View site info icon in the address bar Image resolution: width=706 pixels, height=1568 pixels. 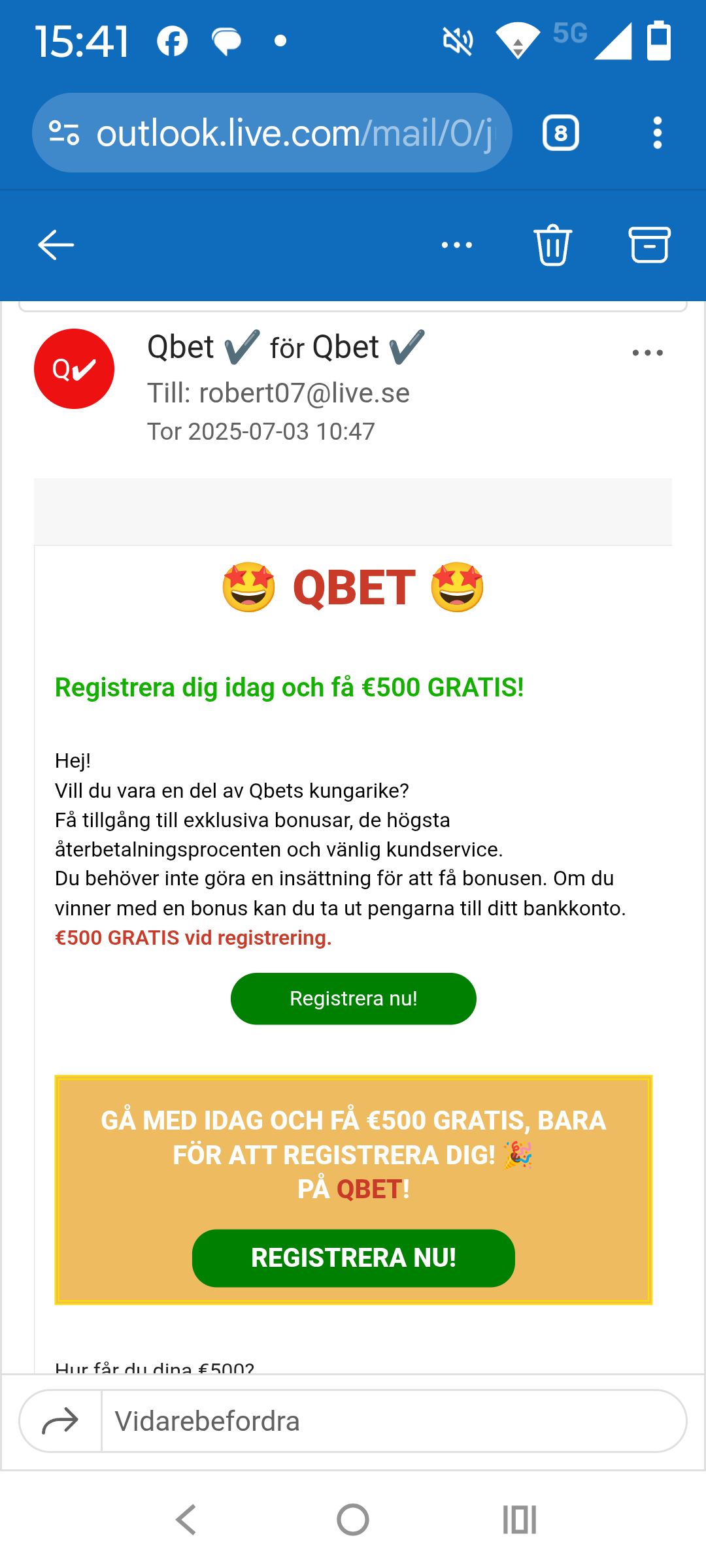(64, 133)
